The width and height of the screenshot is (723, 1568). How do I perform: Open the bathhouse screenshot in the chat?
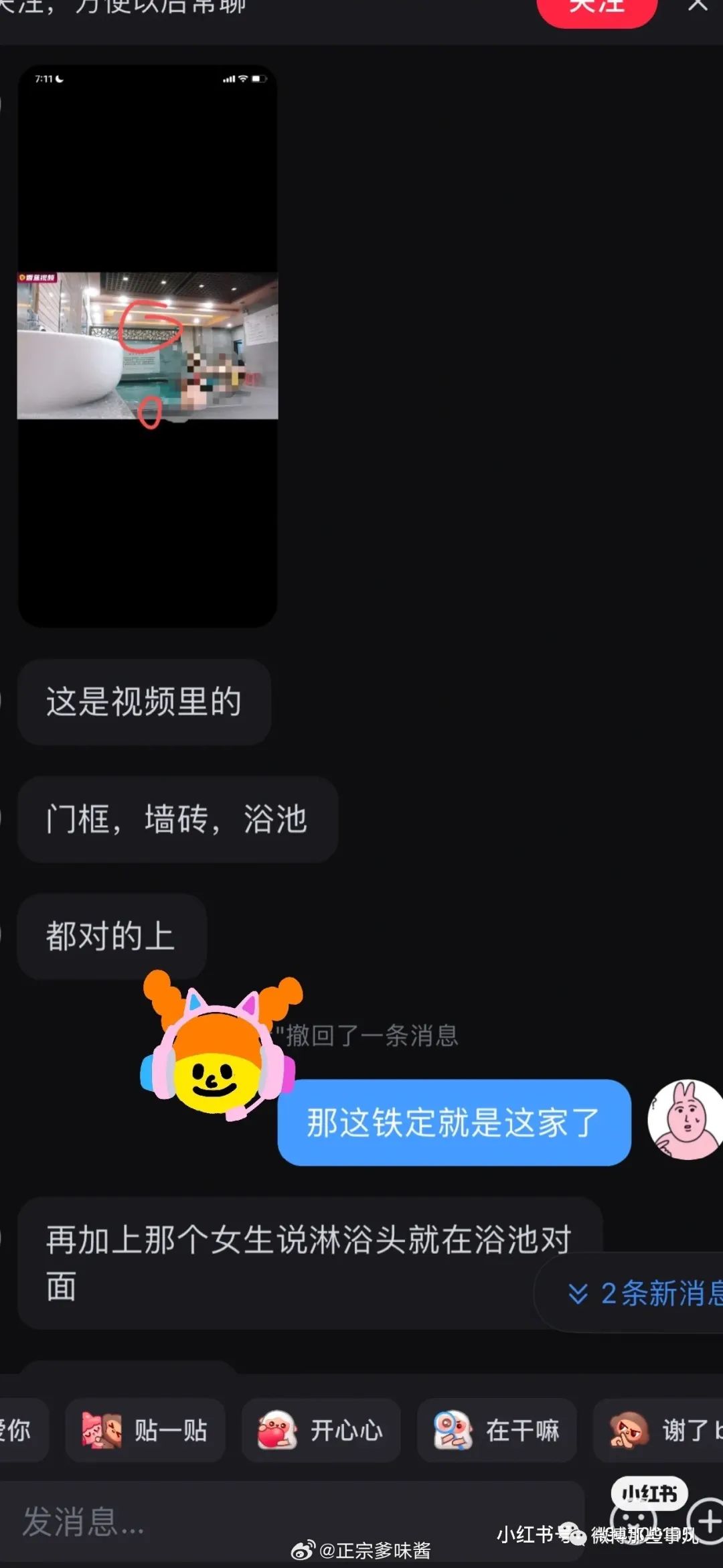pos(147,345)
